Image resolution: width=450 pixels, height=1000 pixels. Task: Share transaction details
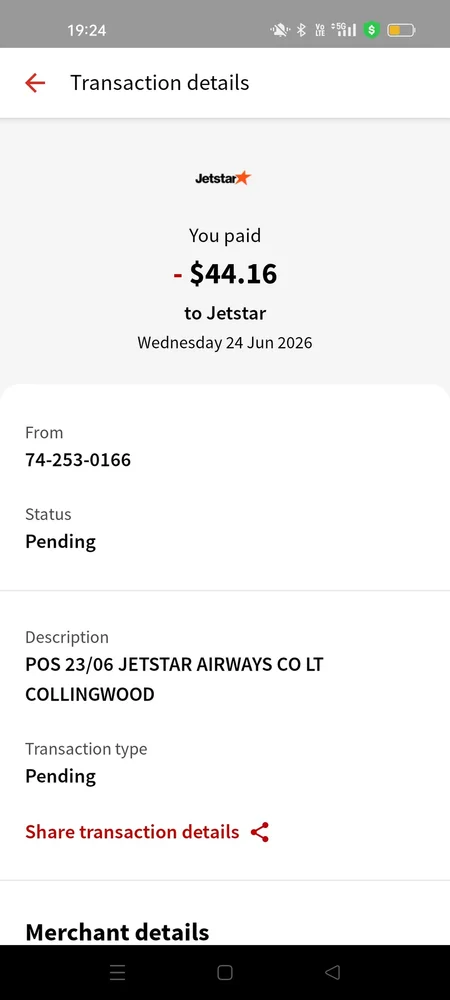pyautogui.click(x=147, y=832)
